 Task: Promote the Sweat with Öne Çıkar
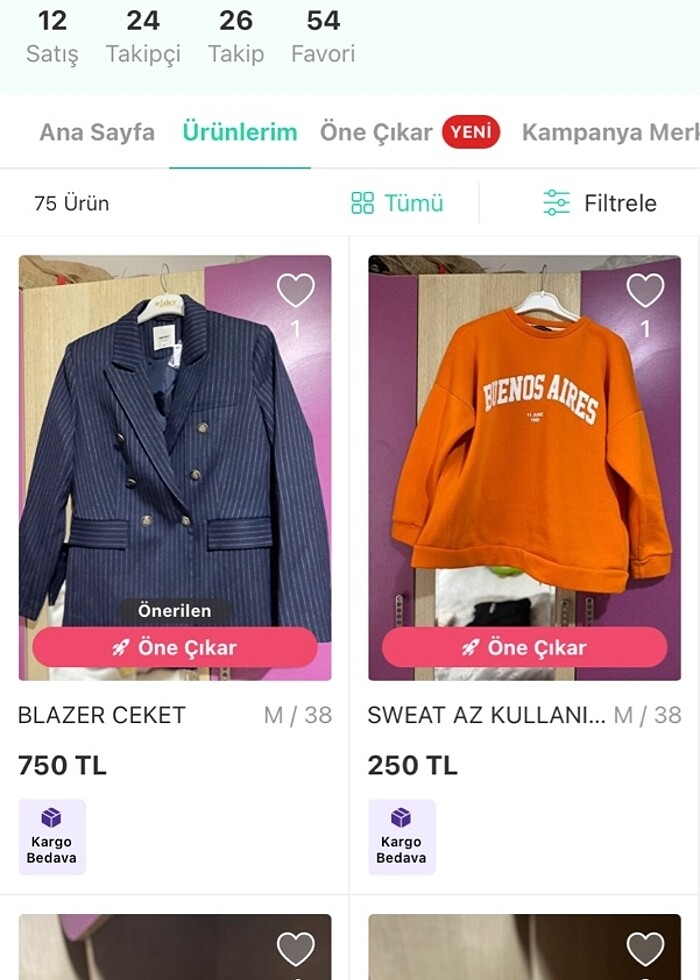(524, 647)
